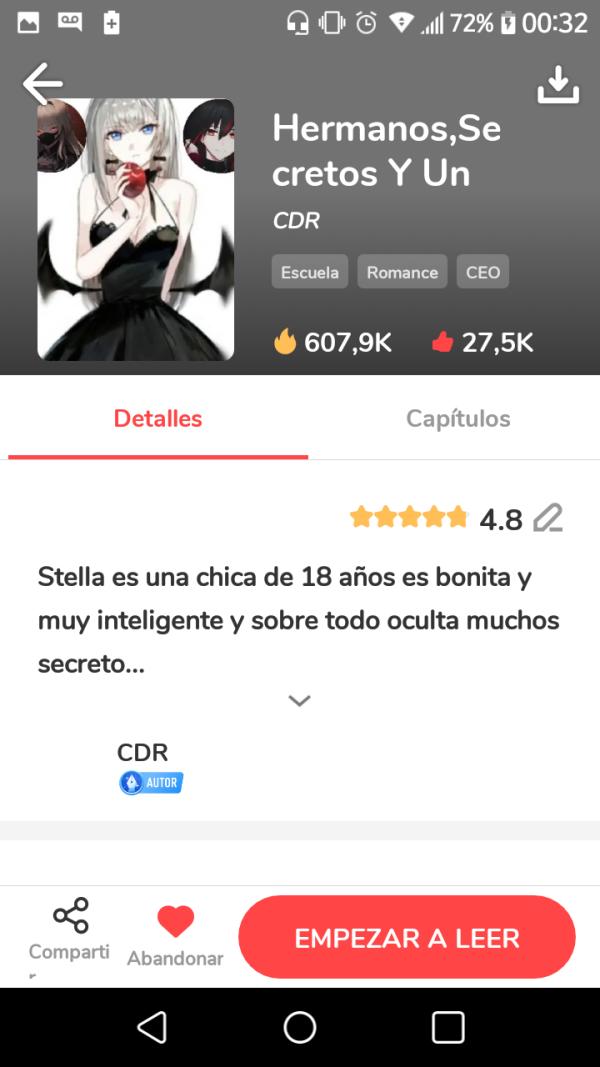Share this novel via Compartir

point(70,930)
